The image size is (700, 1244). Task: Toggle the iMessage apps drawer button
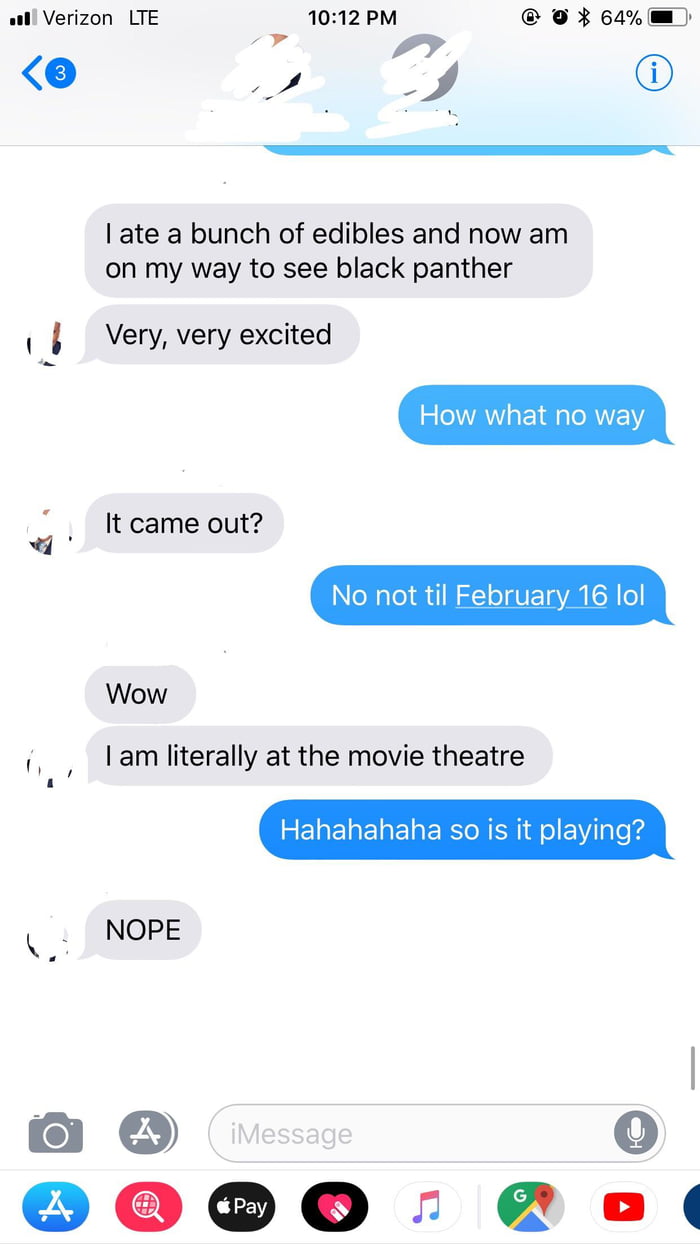tap(148, 1132)
